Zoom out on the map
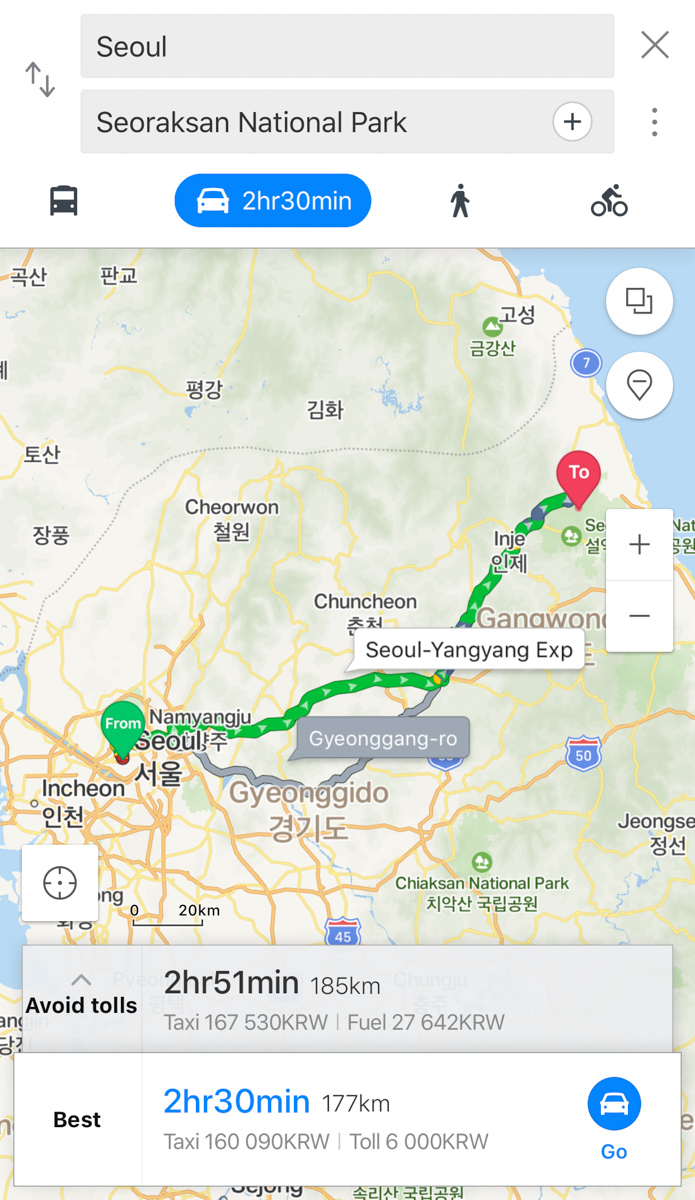 pos(639,616)
